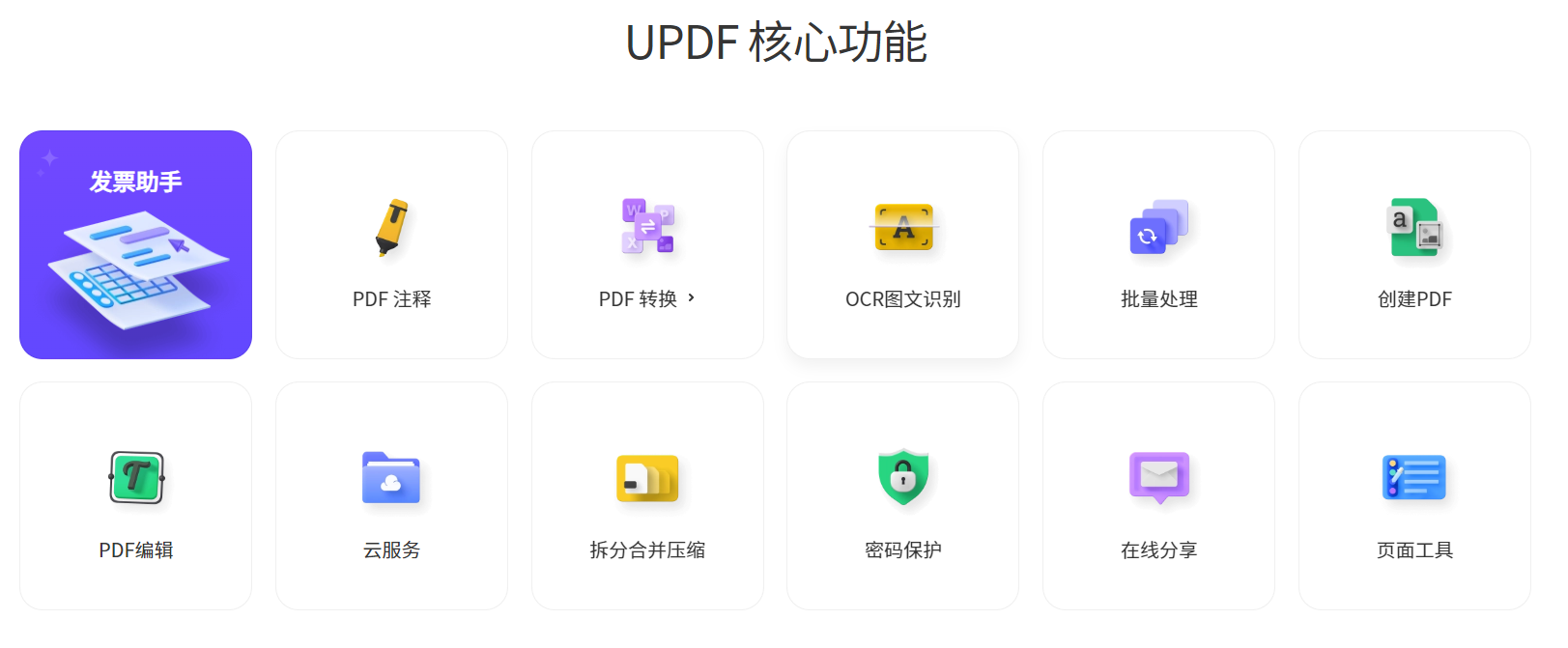
Task: Open the 发票助手 card
Action: coord(135,244)
